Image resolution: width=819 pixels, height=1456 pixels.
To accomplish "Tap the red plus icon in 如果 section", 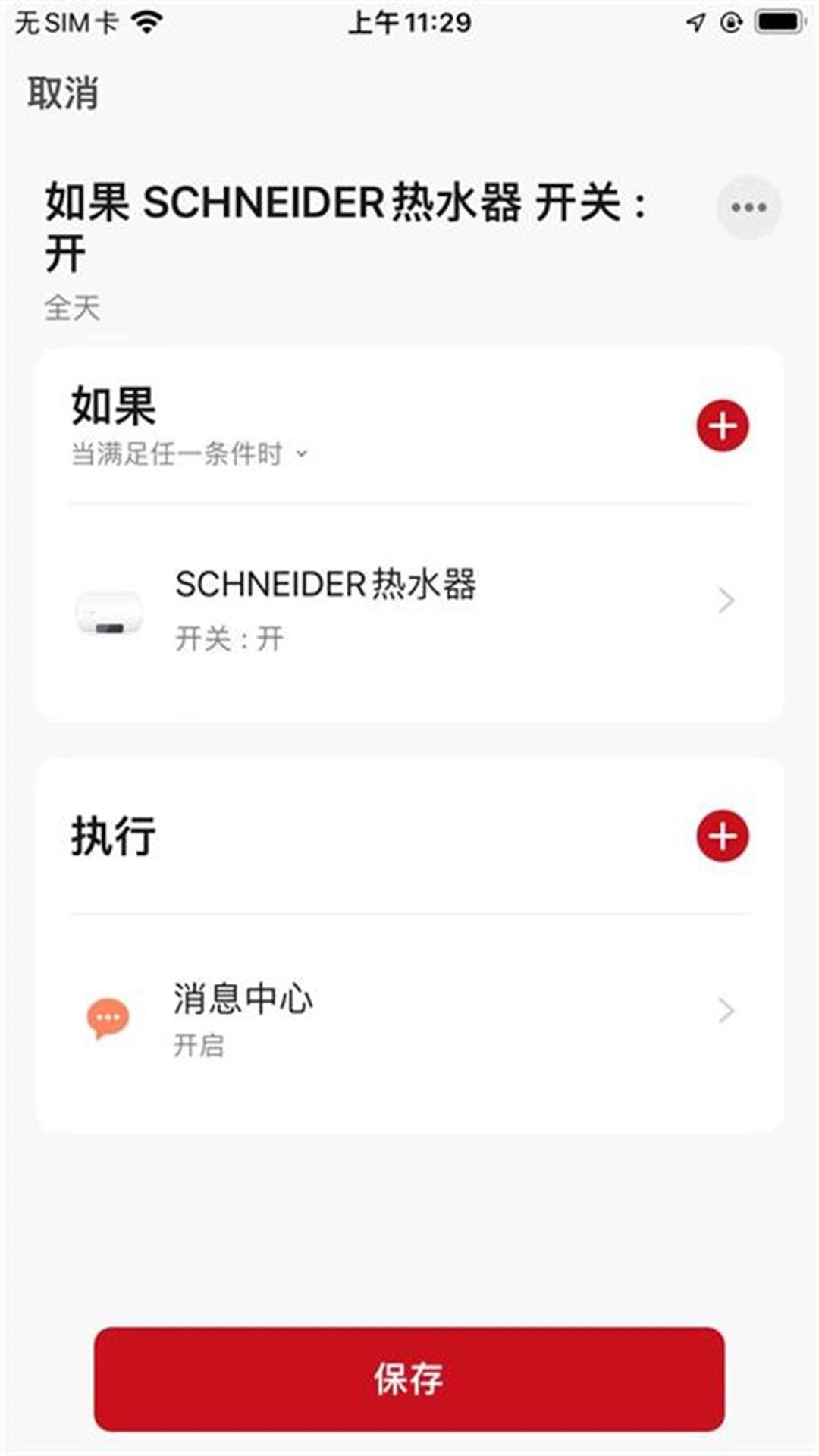I will point(723,426).
